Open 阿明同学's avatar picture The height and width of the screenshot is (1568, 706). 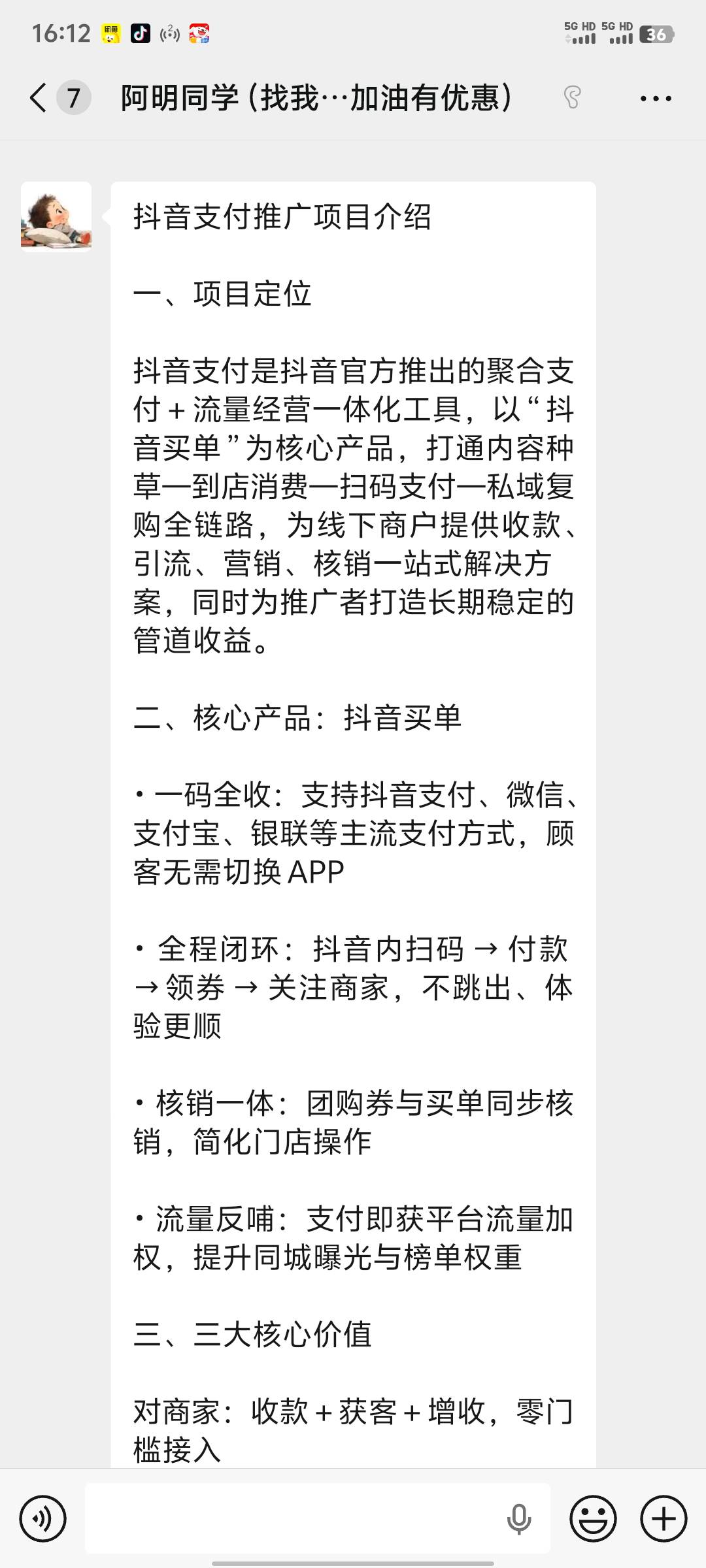pos(56,216)
